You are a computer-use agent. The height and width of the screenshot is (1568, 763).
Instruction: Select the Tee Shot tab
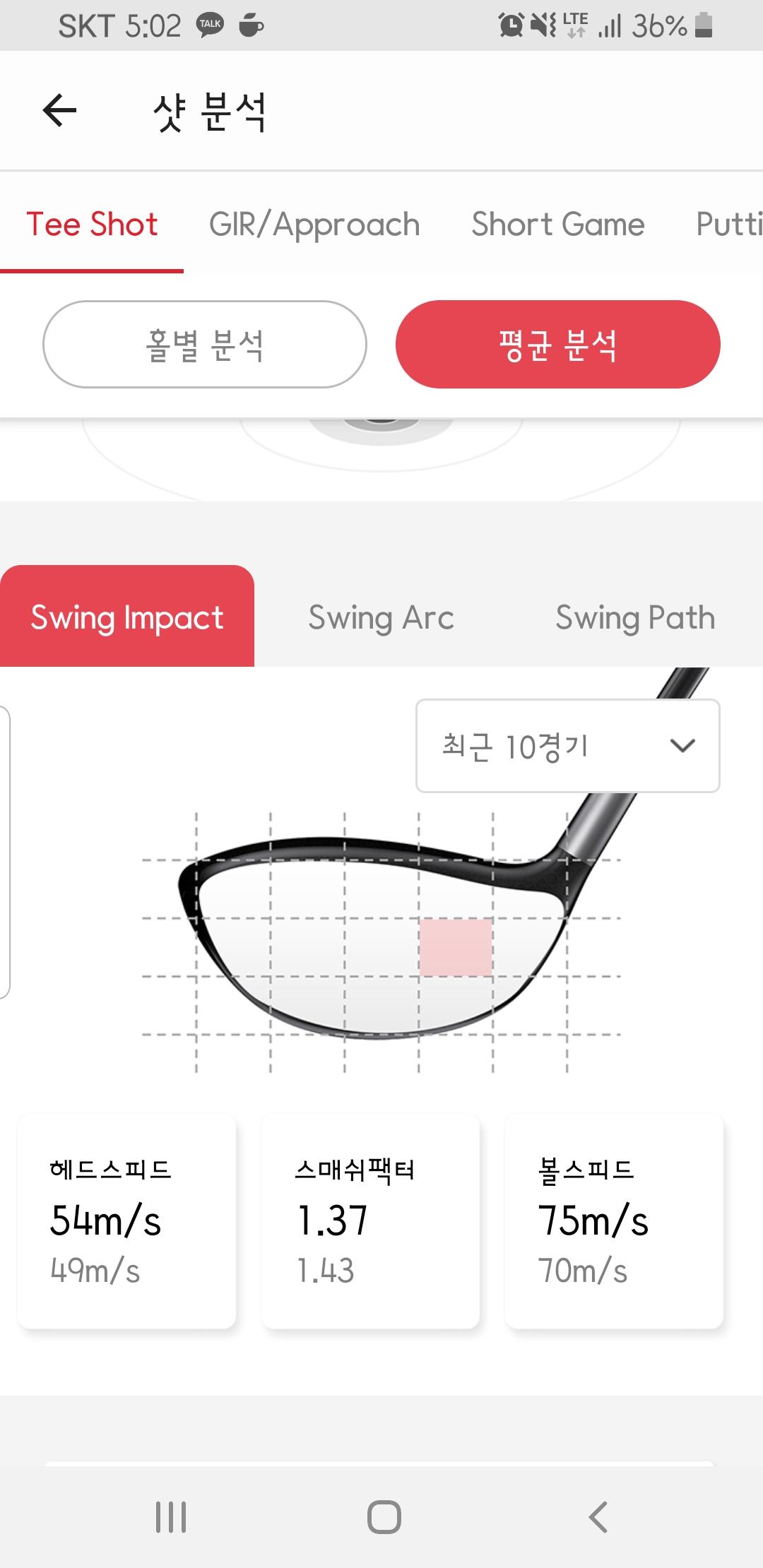(92, 225)
